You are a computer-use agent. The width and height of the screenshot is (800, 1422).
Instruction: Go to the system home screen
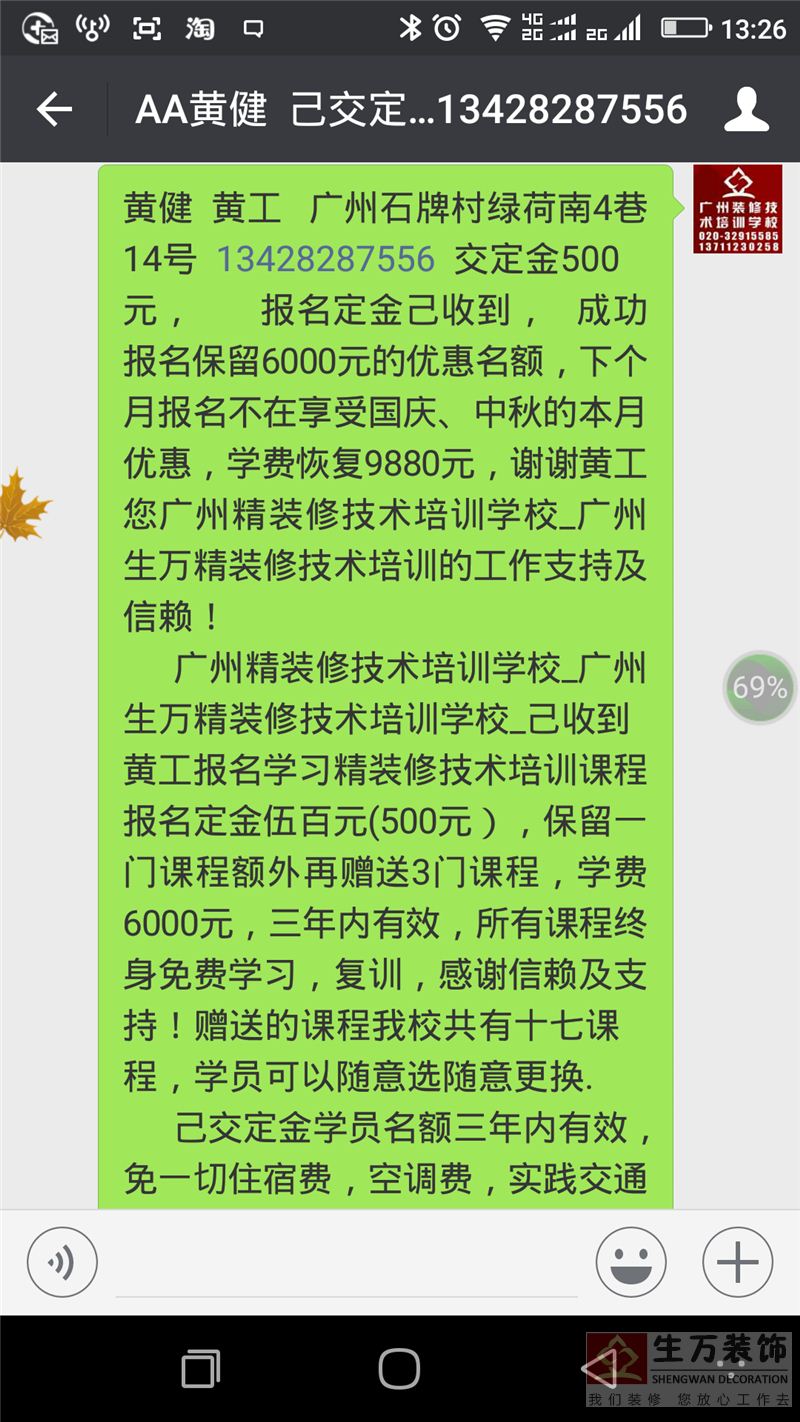tap(399, 1367)
